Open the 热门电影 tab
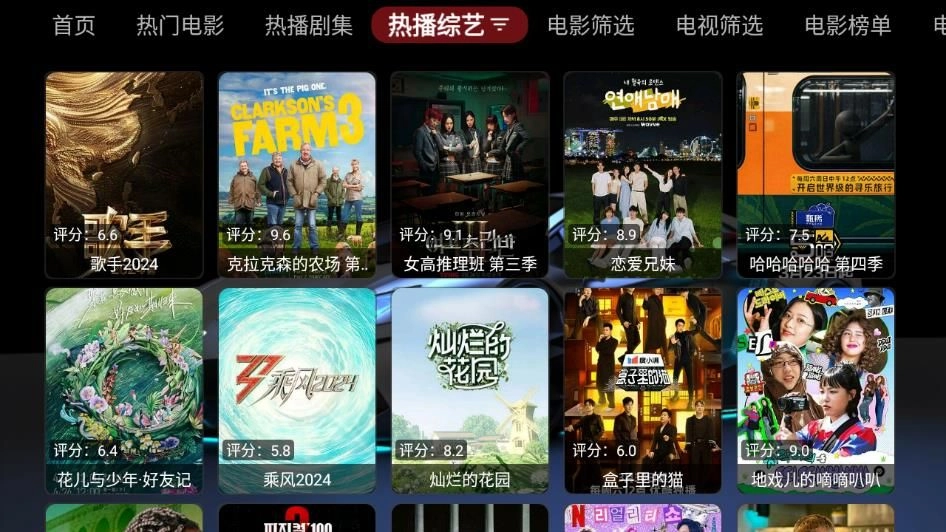The height and width of the screenshot is (532, 946). coord(180,25)
